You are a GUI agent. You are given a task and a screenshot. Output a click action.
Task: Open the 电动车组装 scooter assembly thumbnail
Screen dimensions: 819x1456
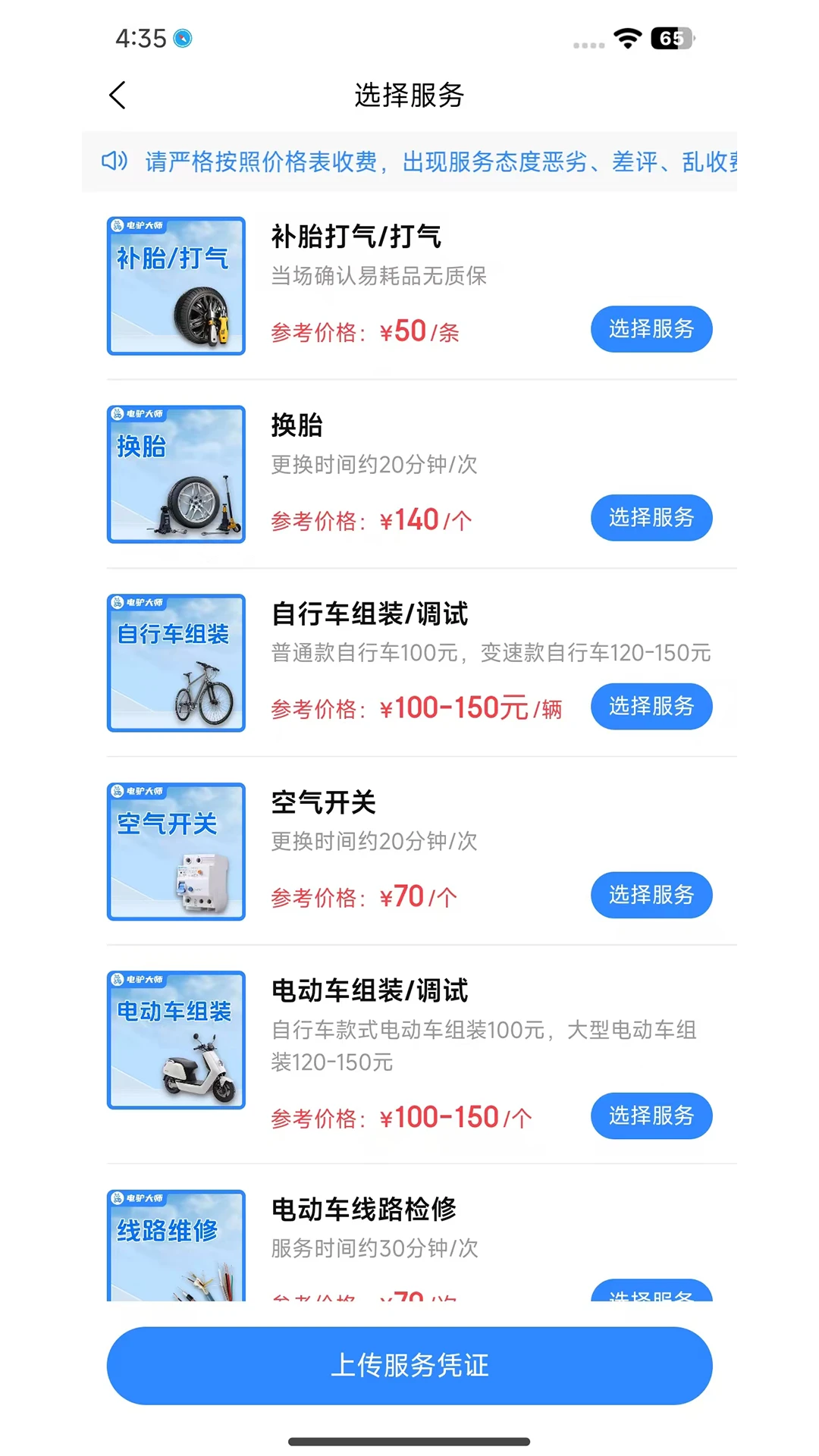pos(175,1040)
